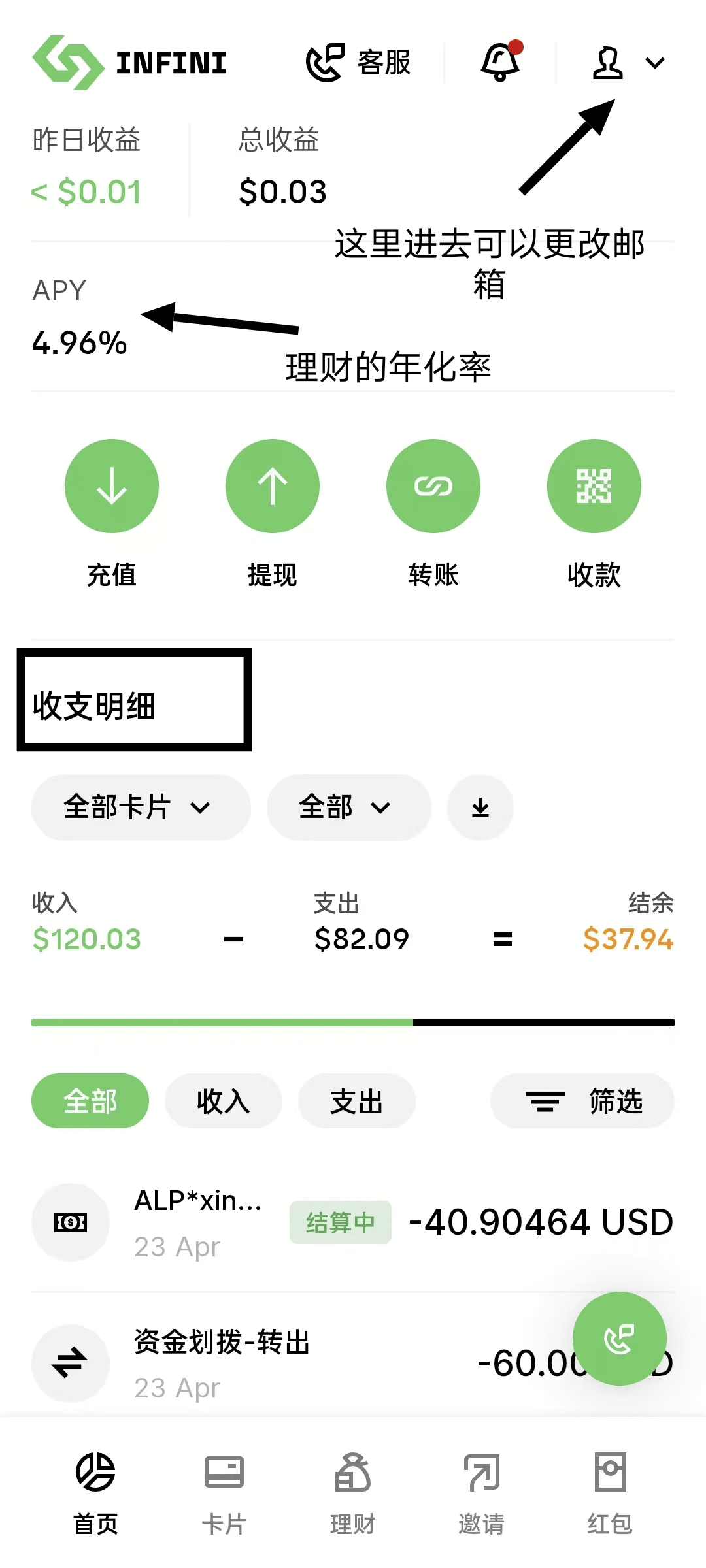The width and height of the screenshot is (706, 1568).
Task: Open the 筛选 filter options
Action: tap(582, 1101)
